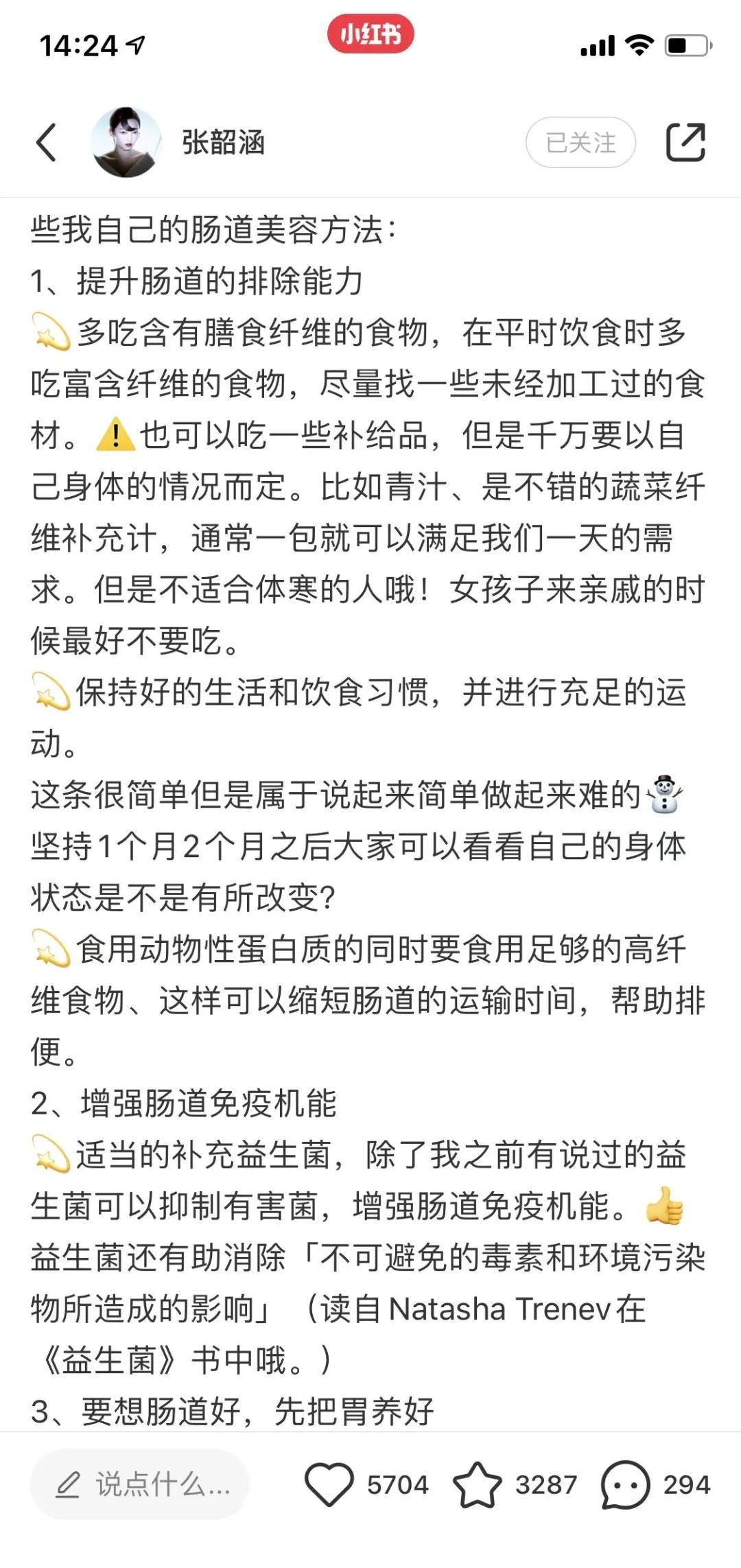Toggle follow state via 已关注 button
The width and height of the screenshot is (741, 1568).
pos(579,142)
